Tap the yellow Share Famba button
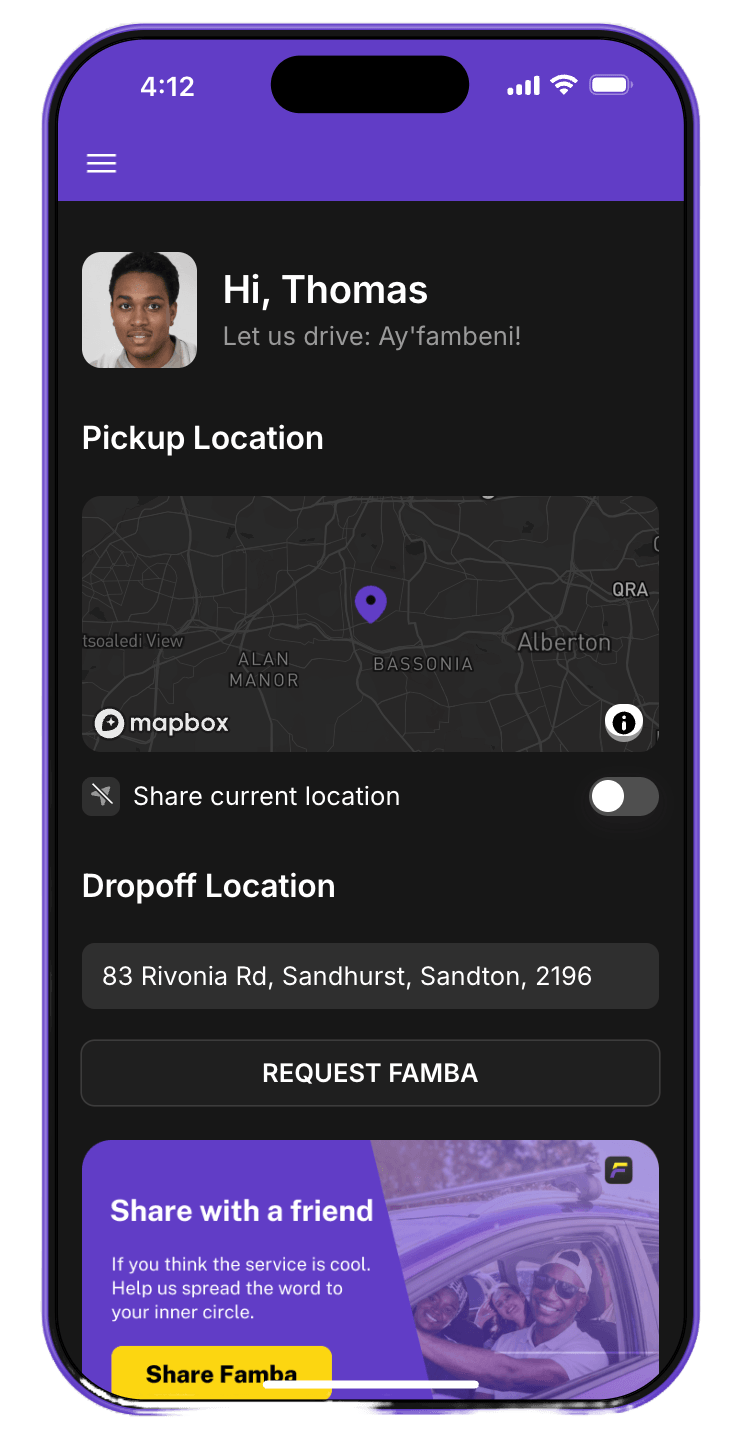Viewport: 740px width, 1436px height. pos(221,1372)
